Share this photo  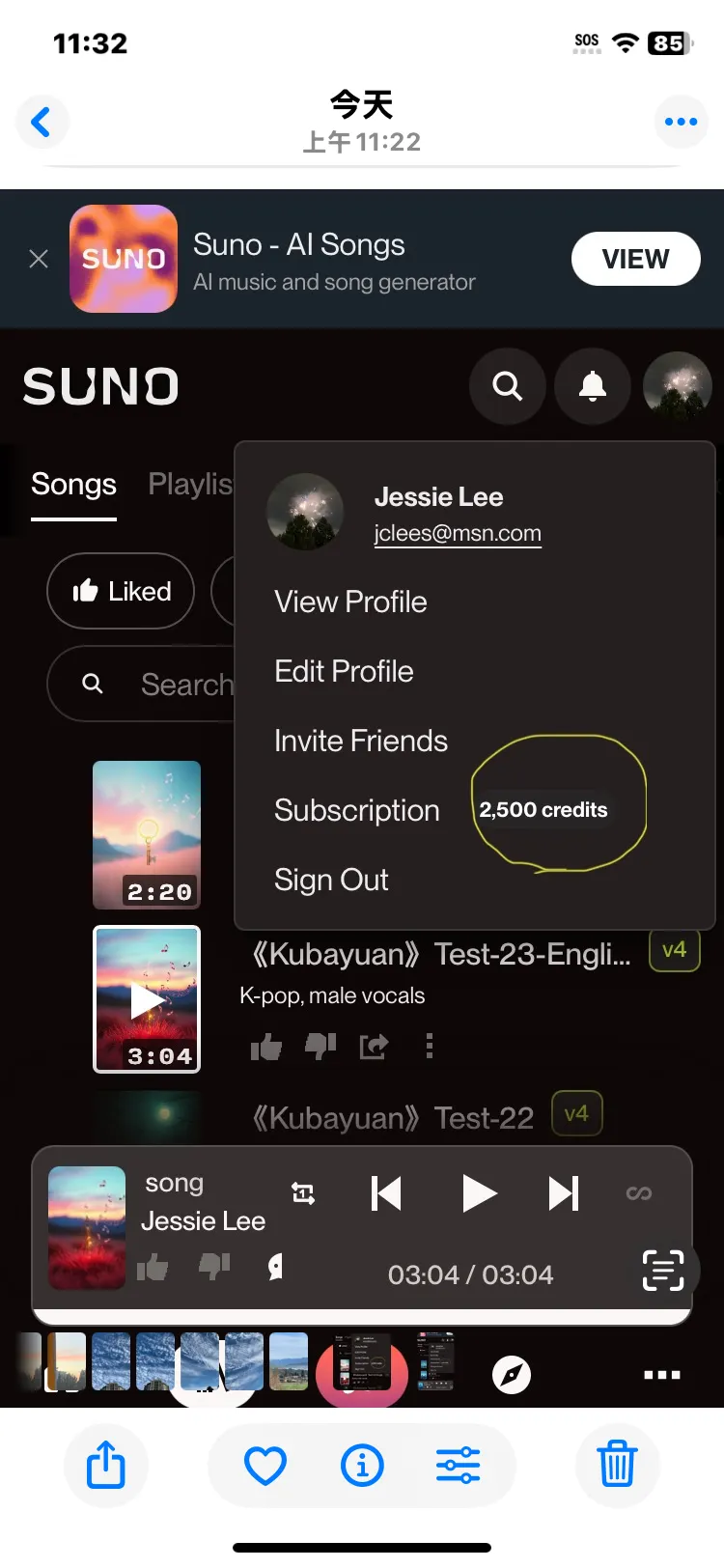point(106,1465)
